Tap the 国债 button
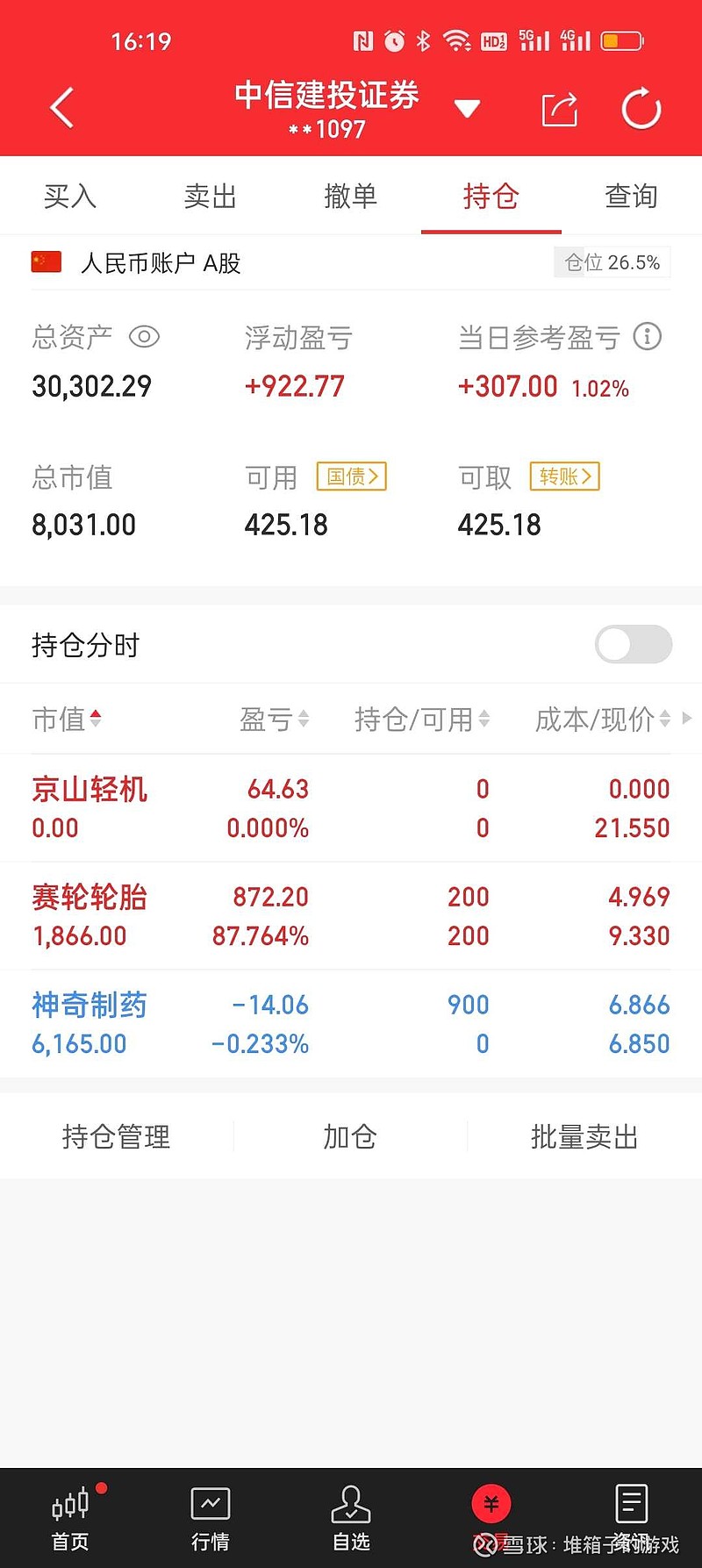The height and width of the screenshot is (1568, 702). (351, 476)
